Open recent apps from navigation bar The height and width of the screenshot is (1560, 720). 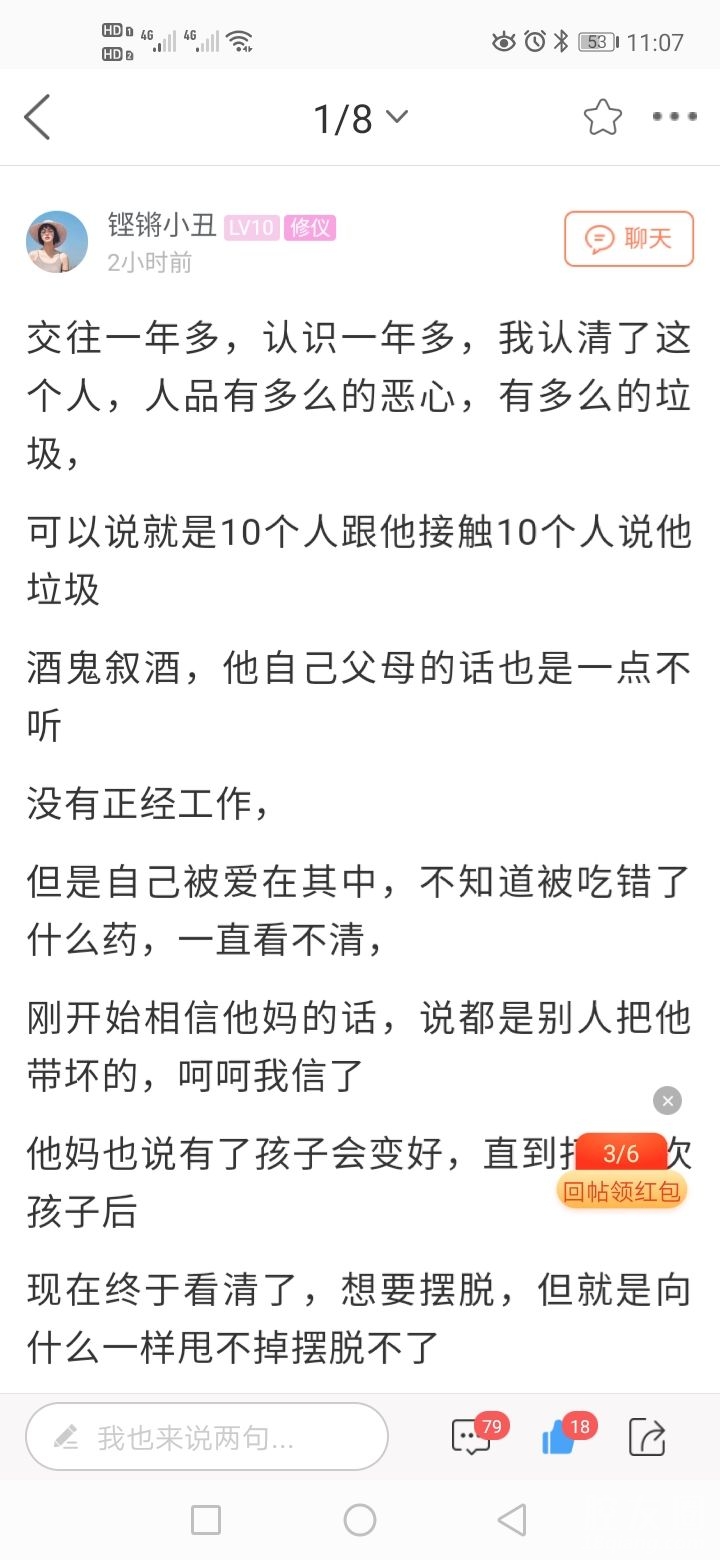click(206, 1520)
